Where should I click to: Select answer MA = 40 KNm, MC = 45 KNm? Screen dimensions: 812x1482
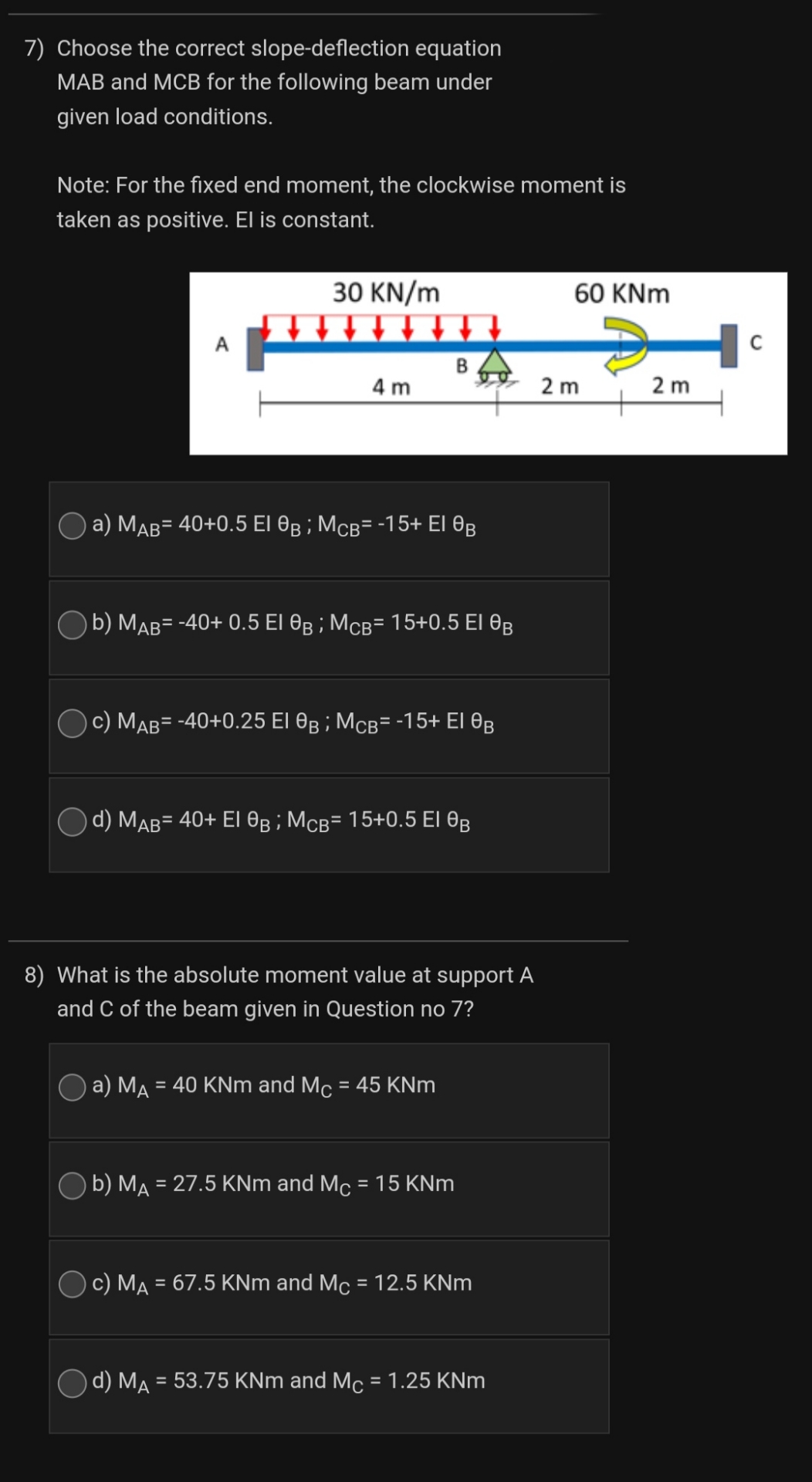click(73, 1087)
